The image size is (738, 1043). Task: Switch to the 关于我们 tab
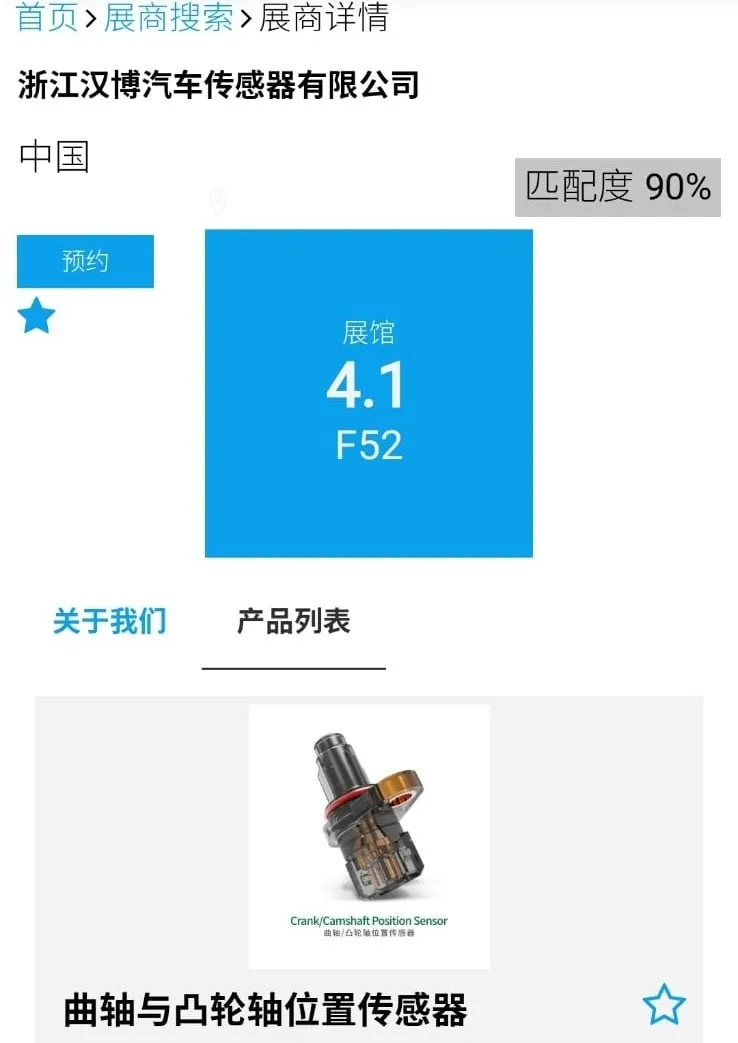109,621
